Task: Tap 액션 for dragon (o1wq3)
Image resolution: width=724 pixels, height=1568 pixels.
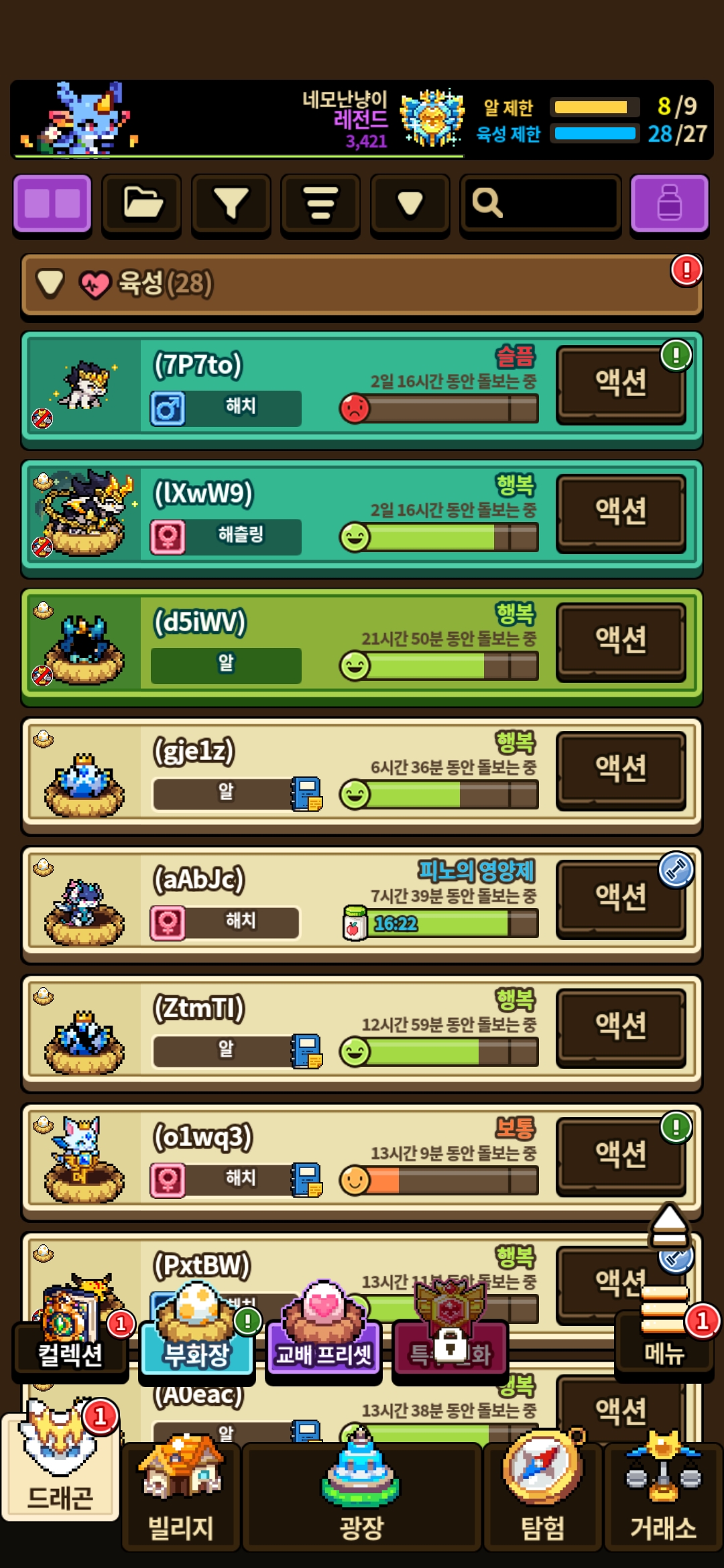Action: click(x=621, y=1155)
